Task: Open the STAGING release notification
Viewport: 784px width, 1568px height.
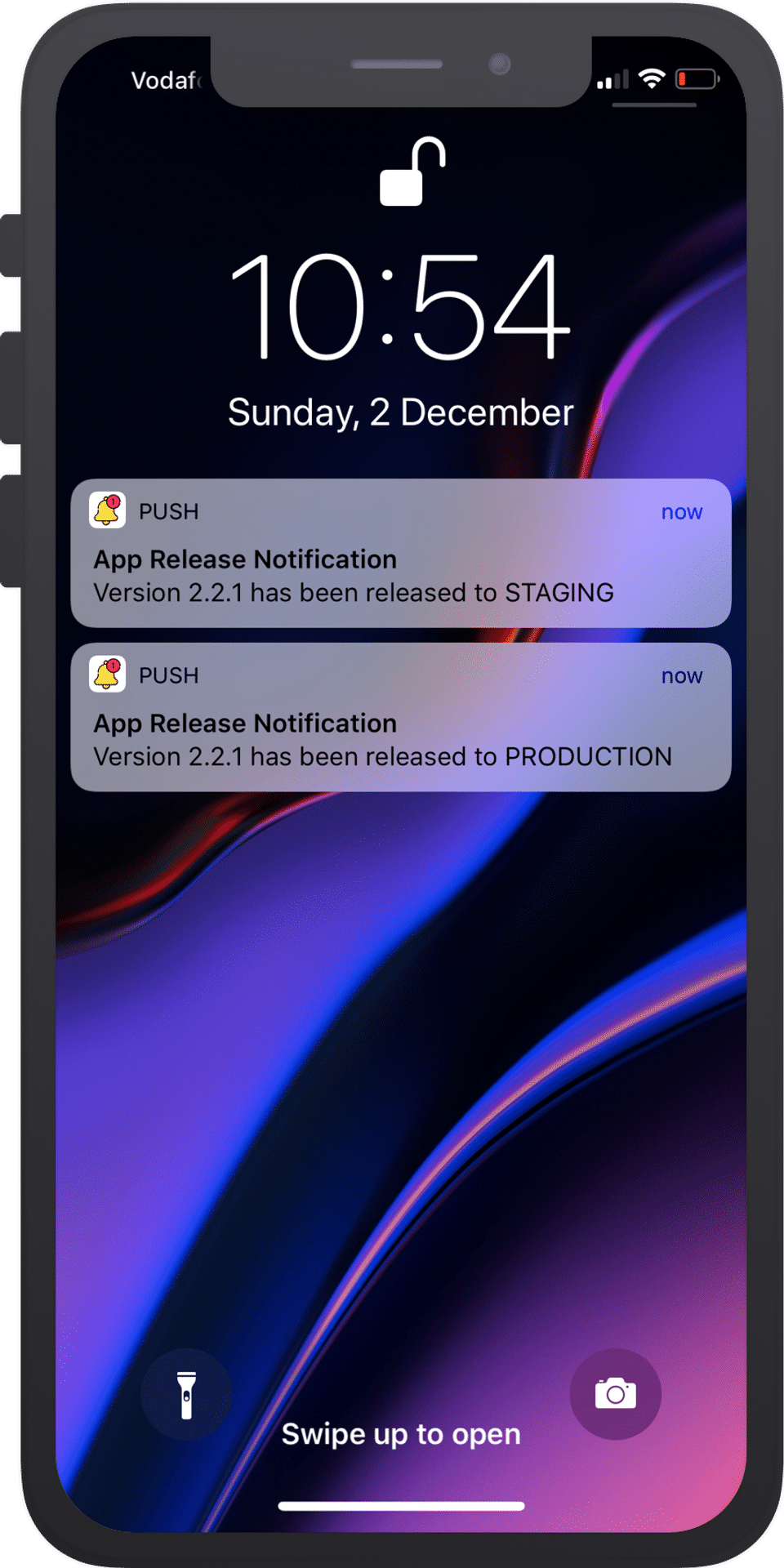Action: click(400, 554)
